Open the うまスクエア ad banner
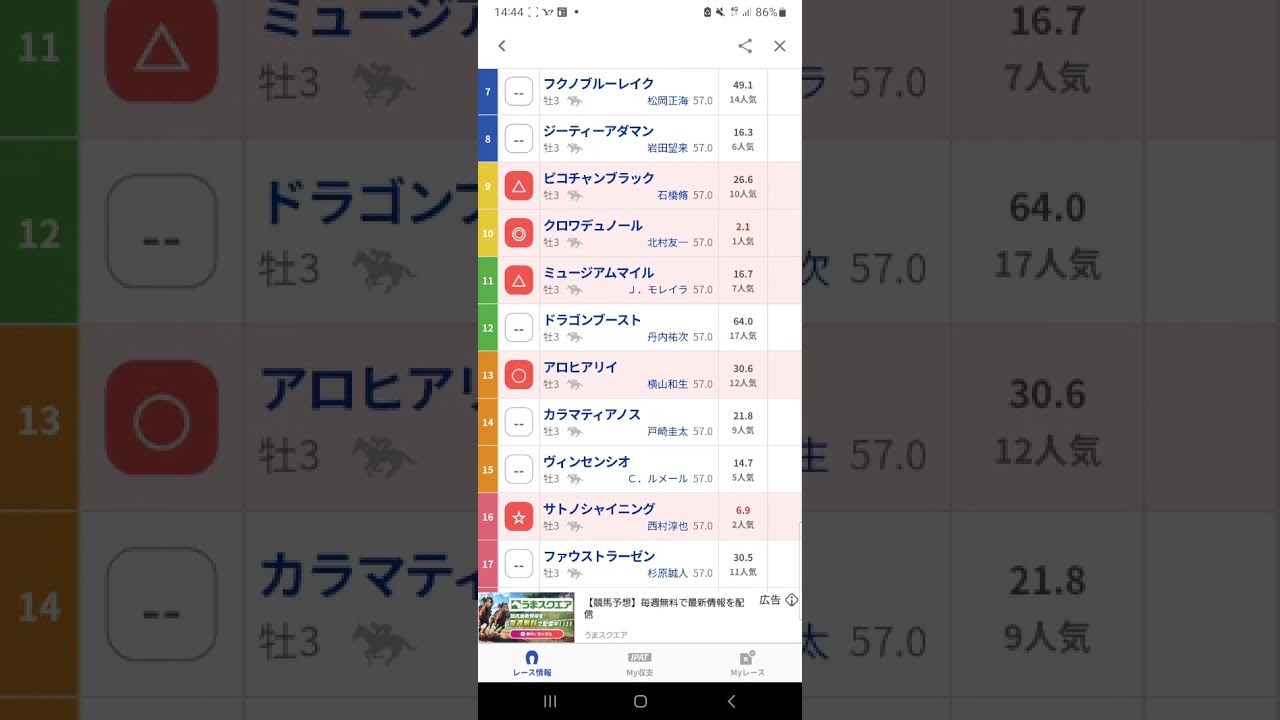 [x=527, y=616]
